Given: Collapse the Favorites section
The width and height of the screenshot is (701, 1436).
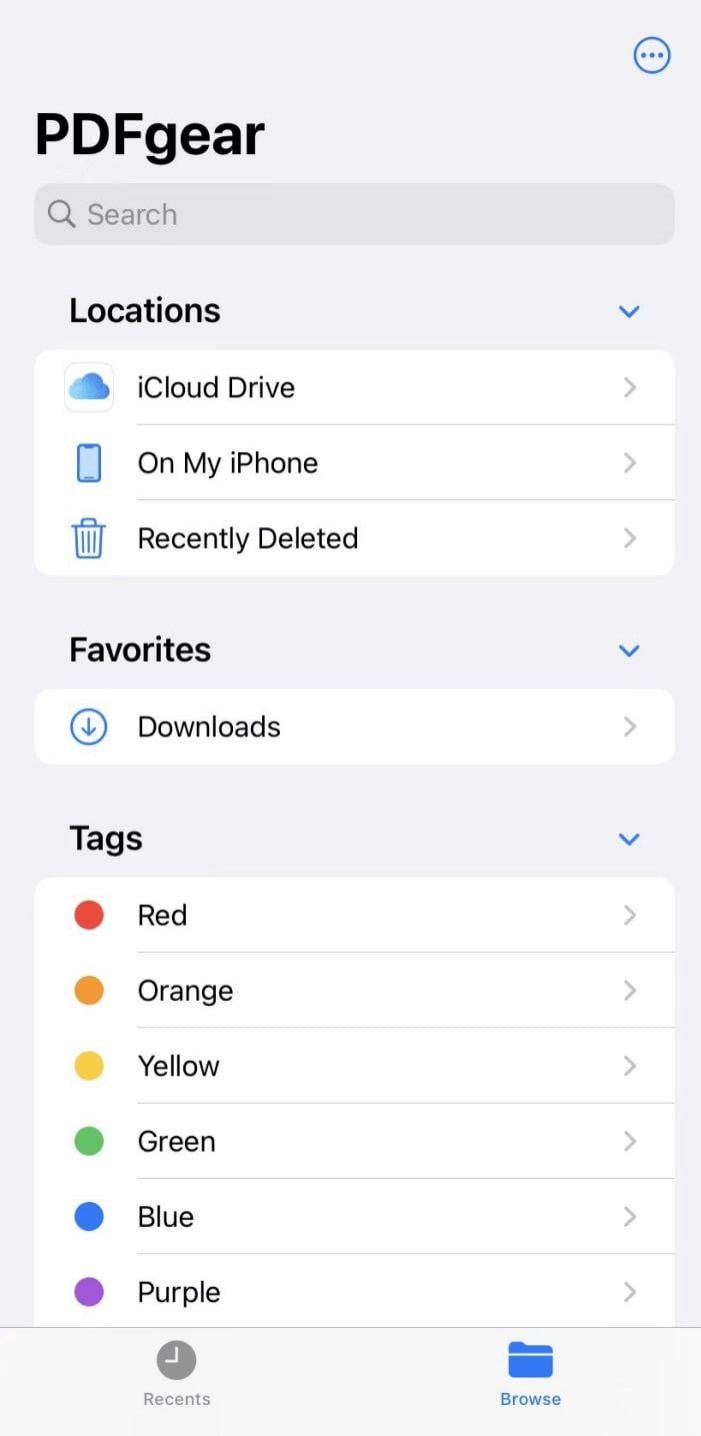Looking at the screenshot, I should point(629,651).
